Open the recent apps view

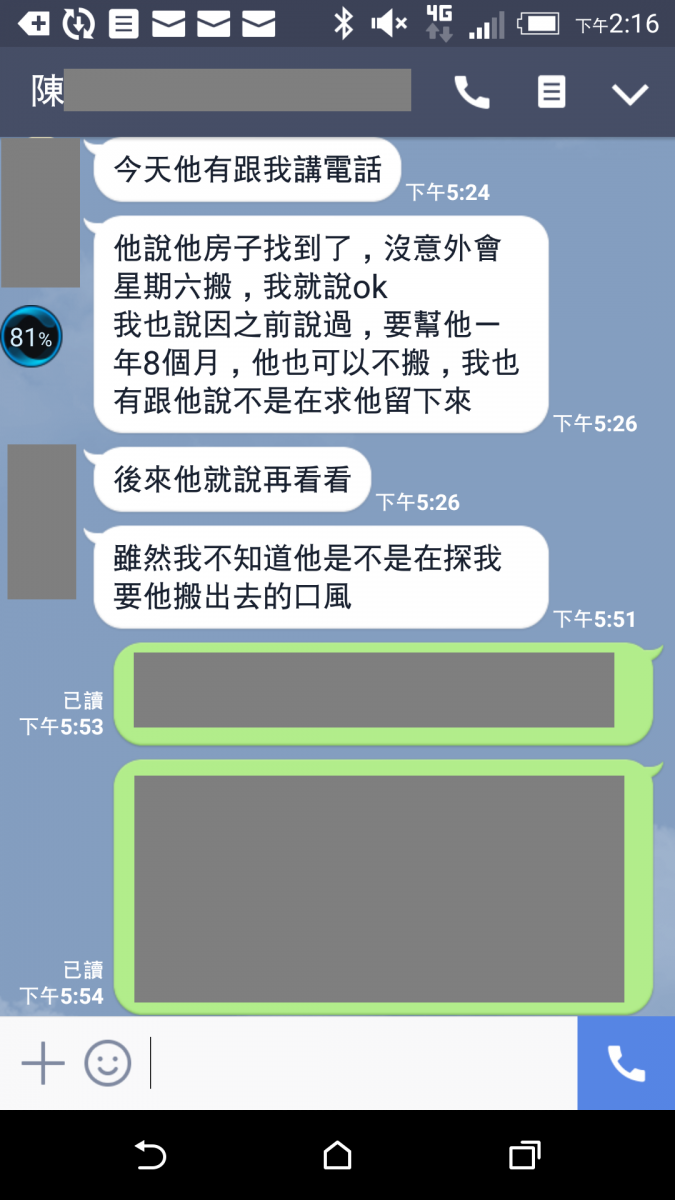coord(525,1156)
